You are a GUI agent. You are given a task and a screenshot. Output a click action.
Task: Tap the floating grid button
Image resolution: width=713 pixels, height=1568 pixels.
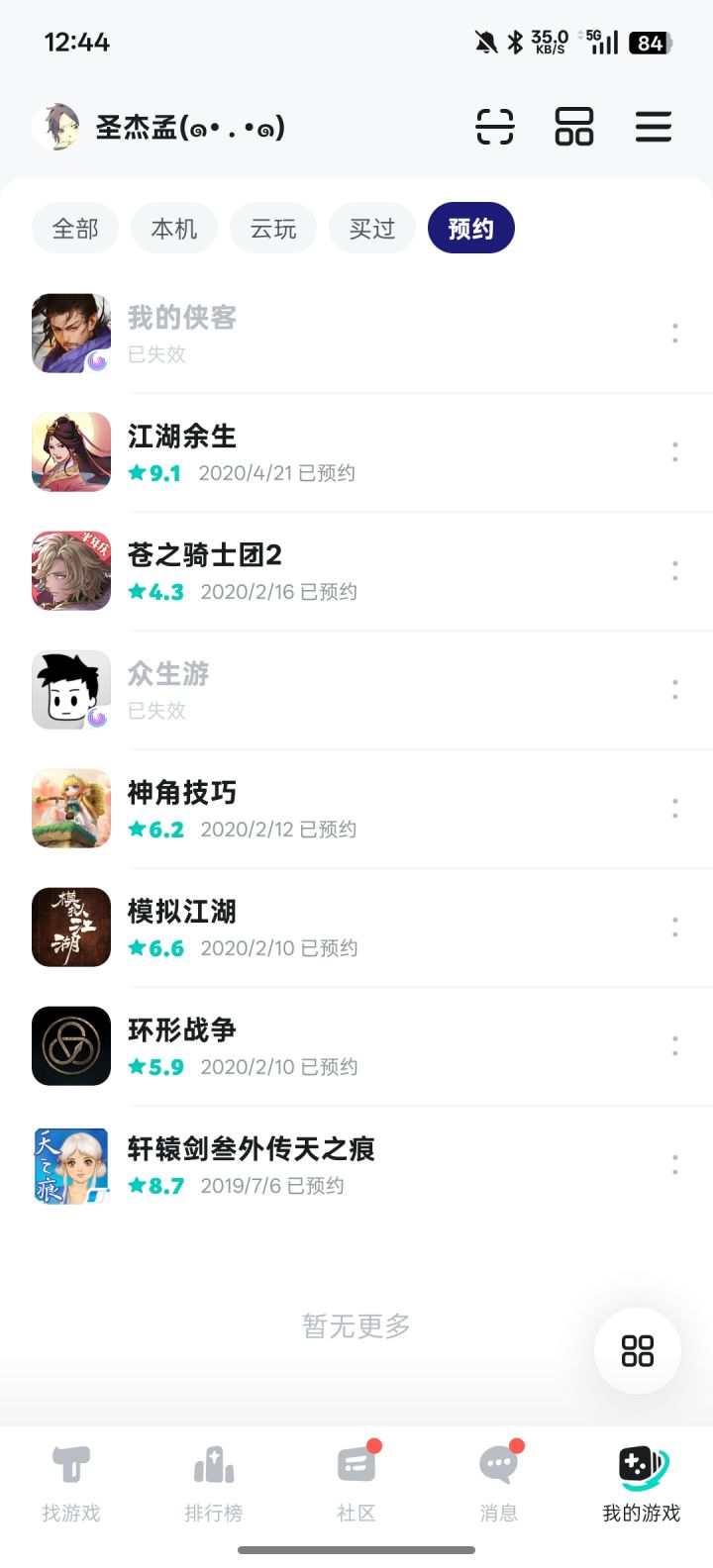pyautogui.click(x=637, y=1351)
